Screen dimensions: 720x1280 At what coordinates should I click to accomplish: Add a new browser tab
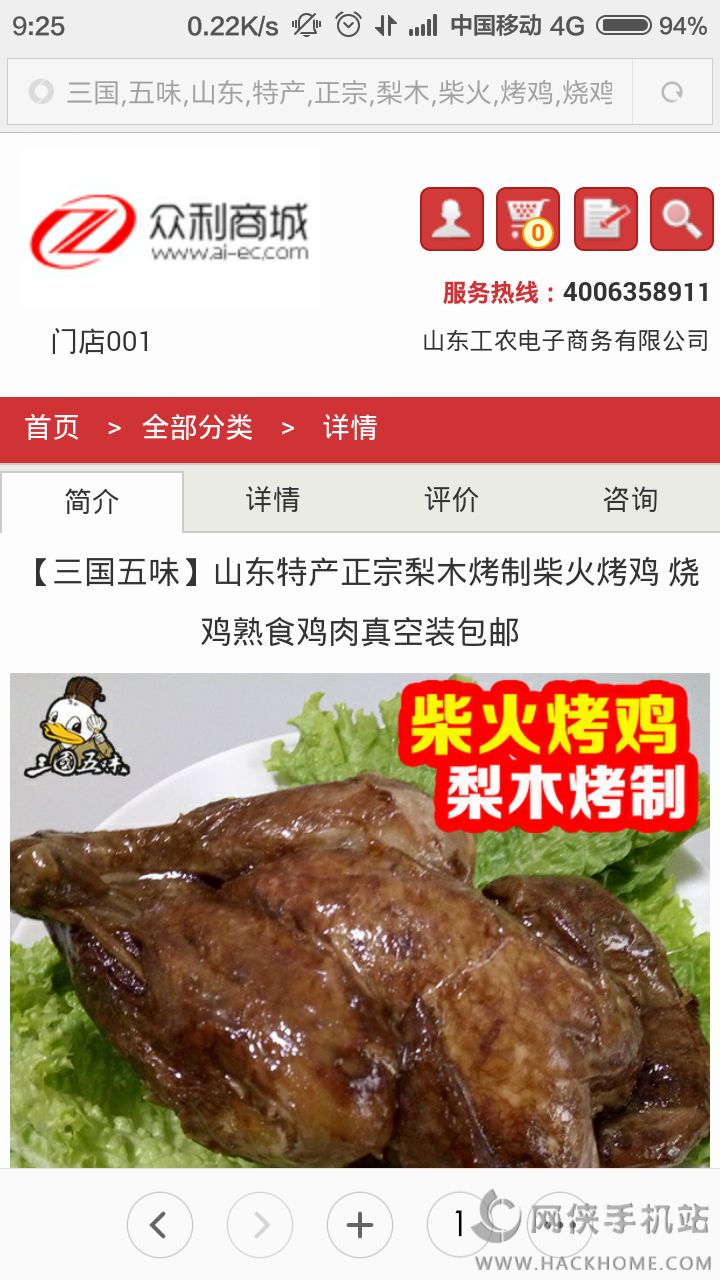tap(359, 1225)
